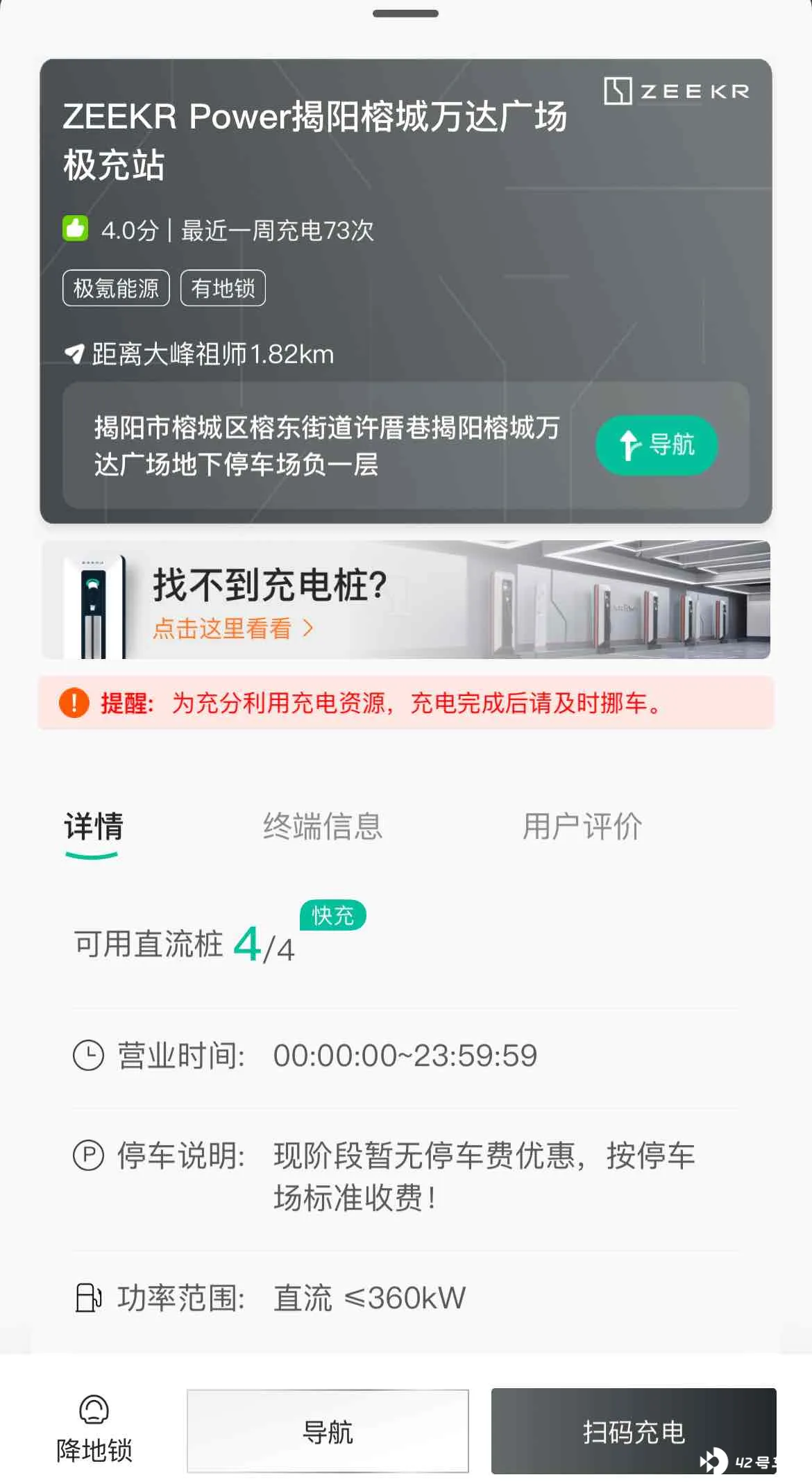Tap the green 导航 button beside the address

[x=656, y=445]
